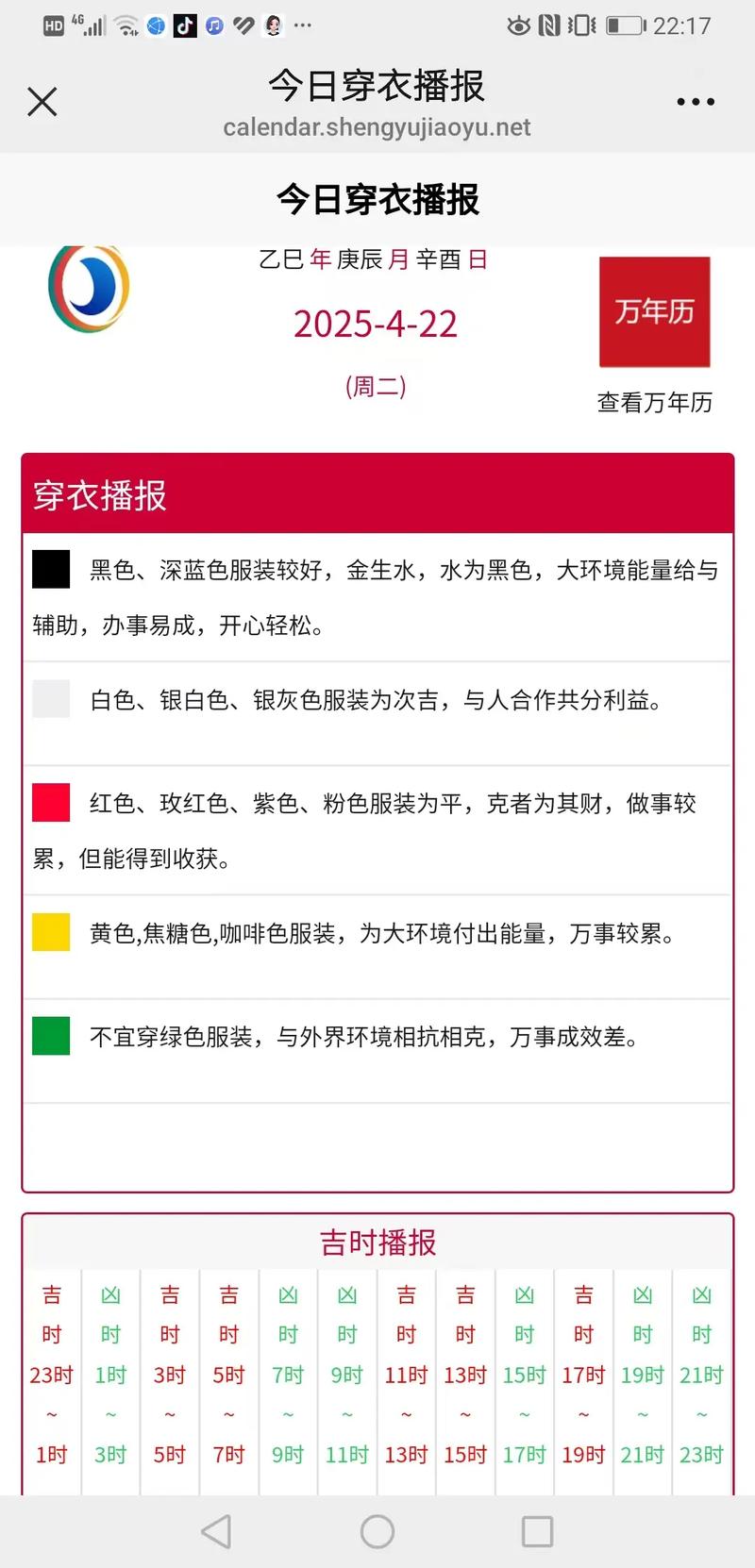
Task: Open the three-dot more options menu
Action: (x=695, y=101)
